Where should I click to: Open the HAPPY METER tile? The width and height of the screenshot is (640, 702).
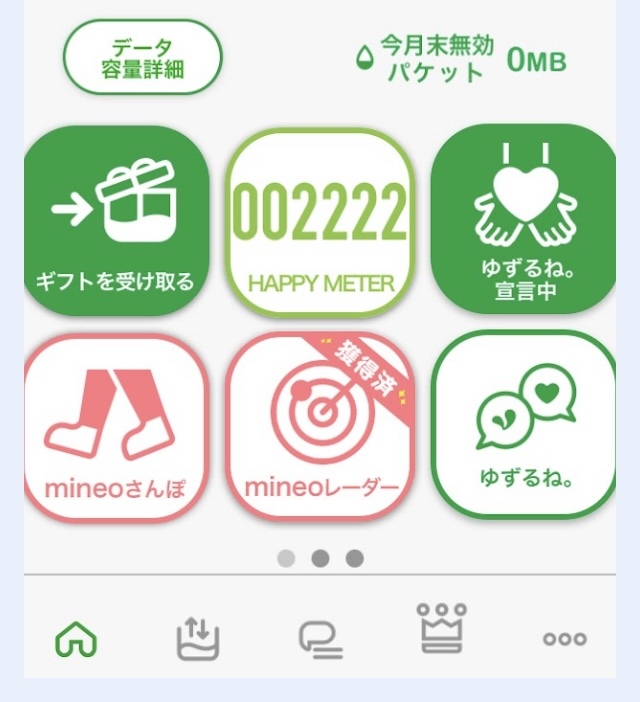click(320, 222)
